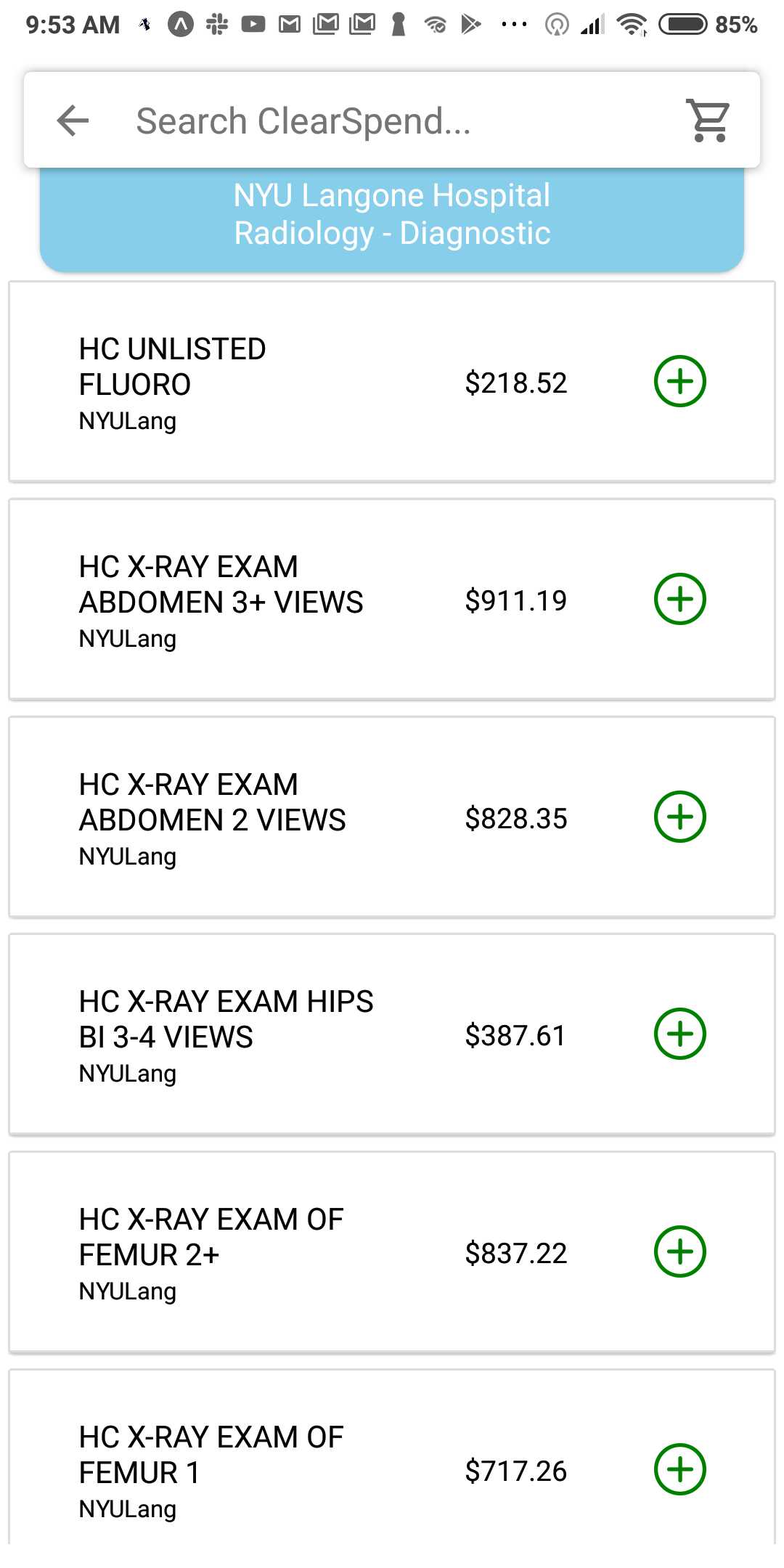Add X-RAY EXAM HIPS BI 3-4 VIEWS
The image size is (784, 1568).
pos(680,1034)
